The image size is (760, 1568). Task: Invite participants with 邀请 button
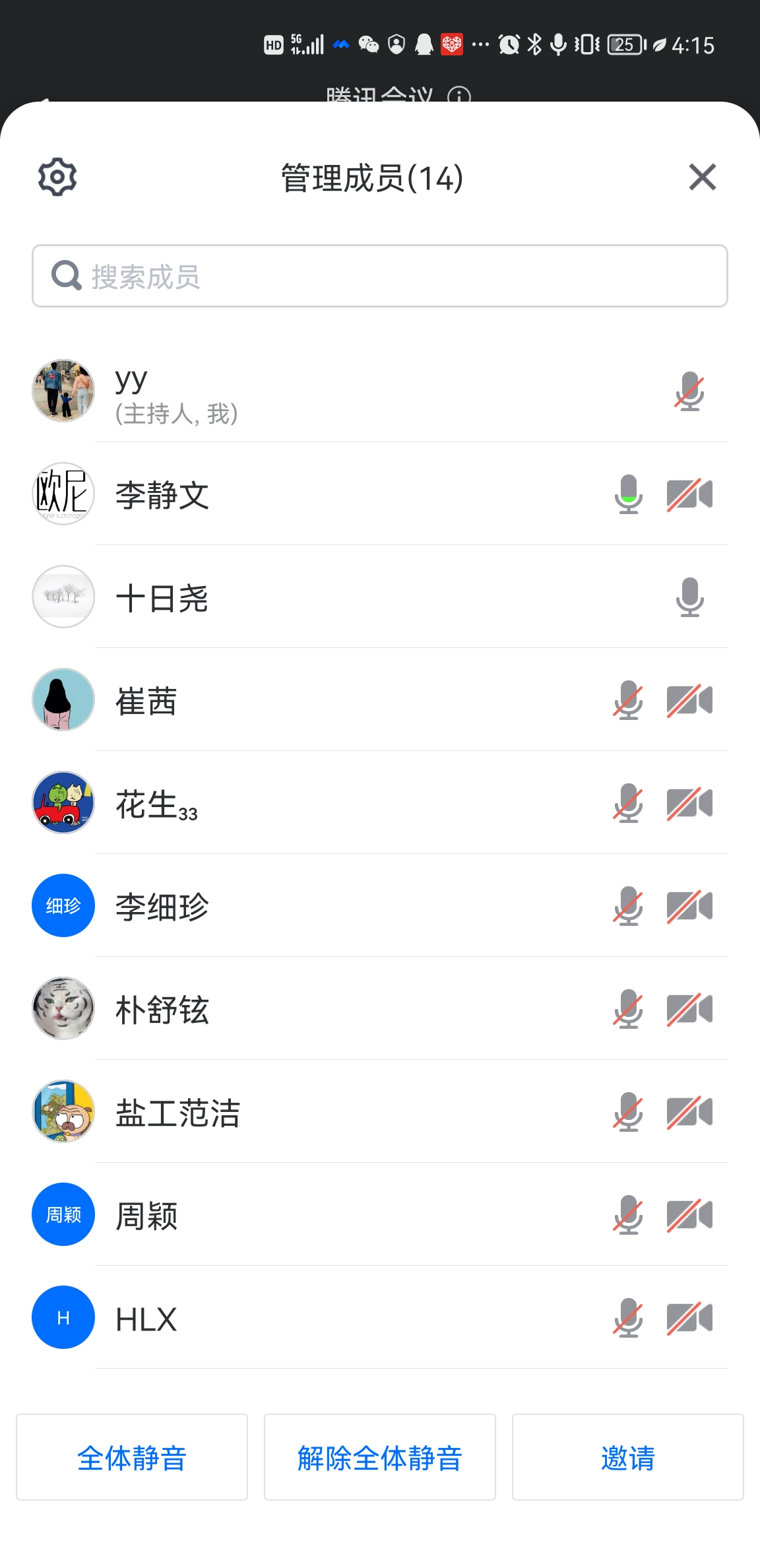coord(627,1457)
